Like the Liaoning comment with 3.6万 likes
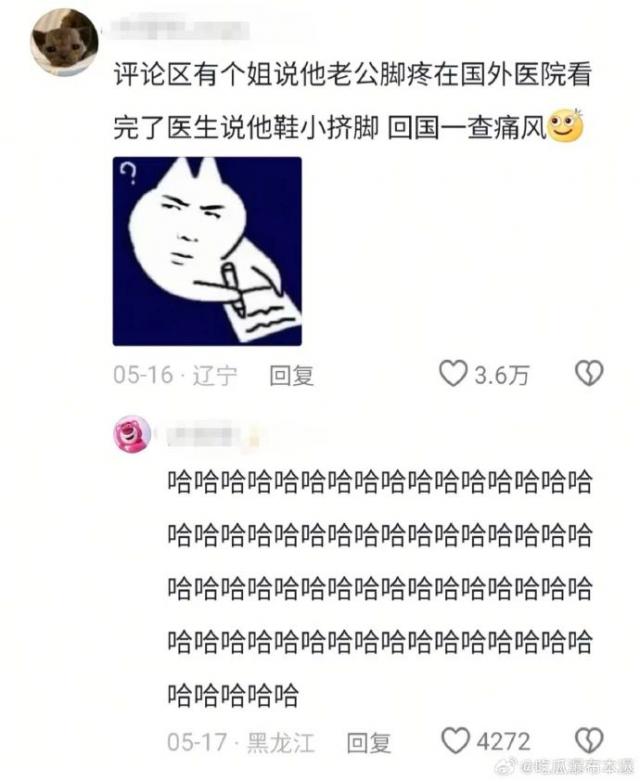Viewport: 640px width, 782px height. pos(454,375)
